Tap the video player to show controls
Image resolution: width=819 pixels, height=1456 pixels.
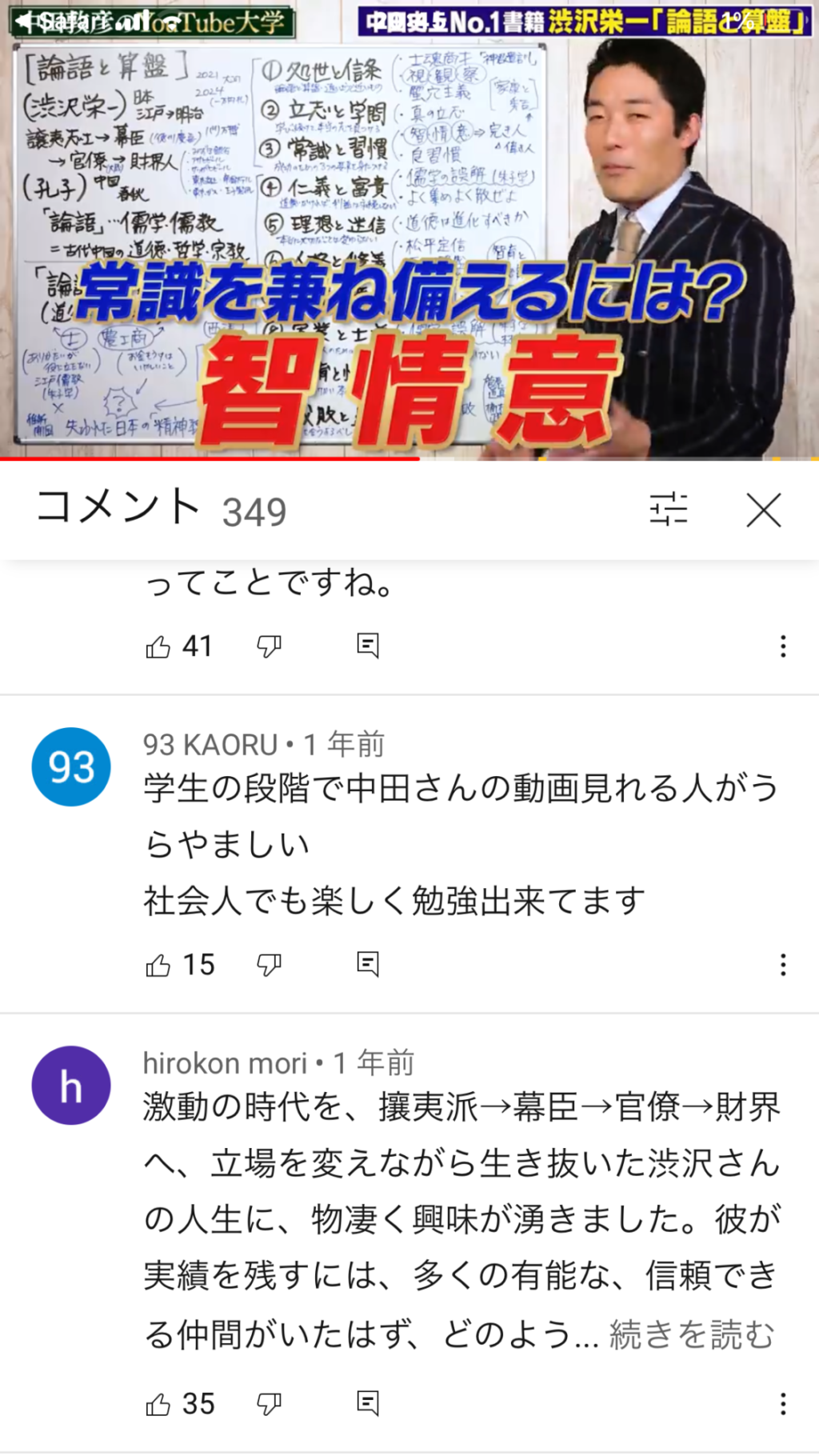[x=409, y=232]
